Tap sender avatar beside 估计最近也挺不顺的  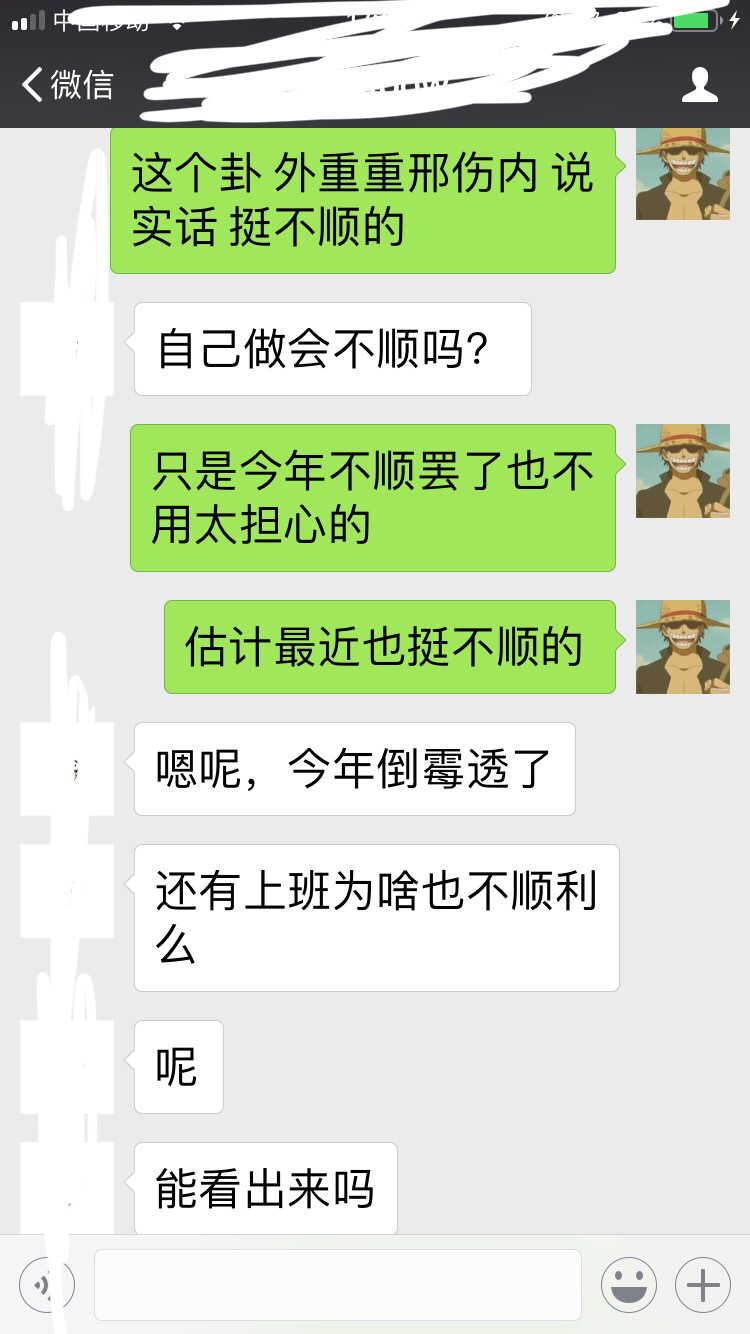683,647
